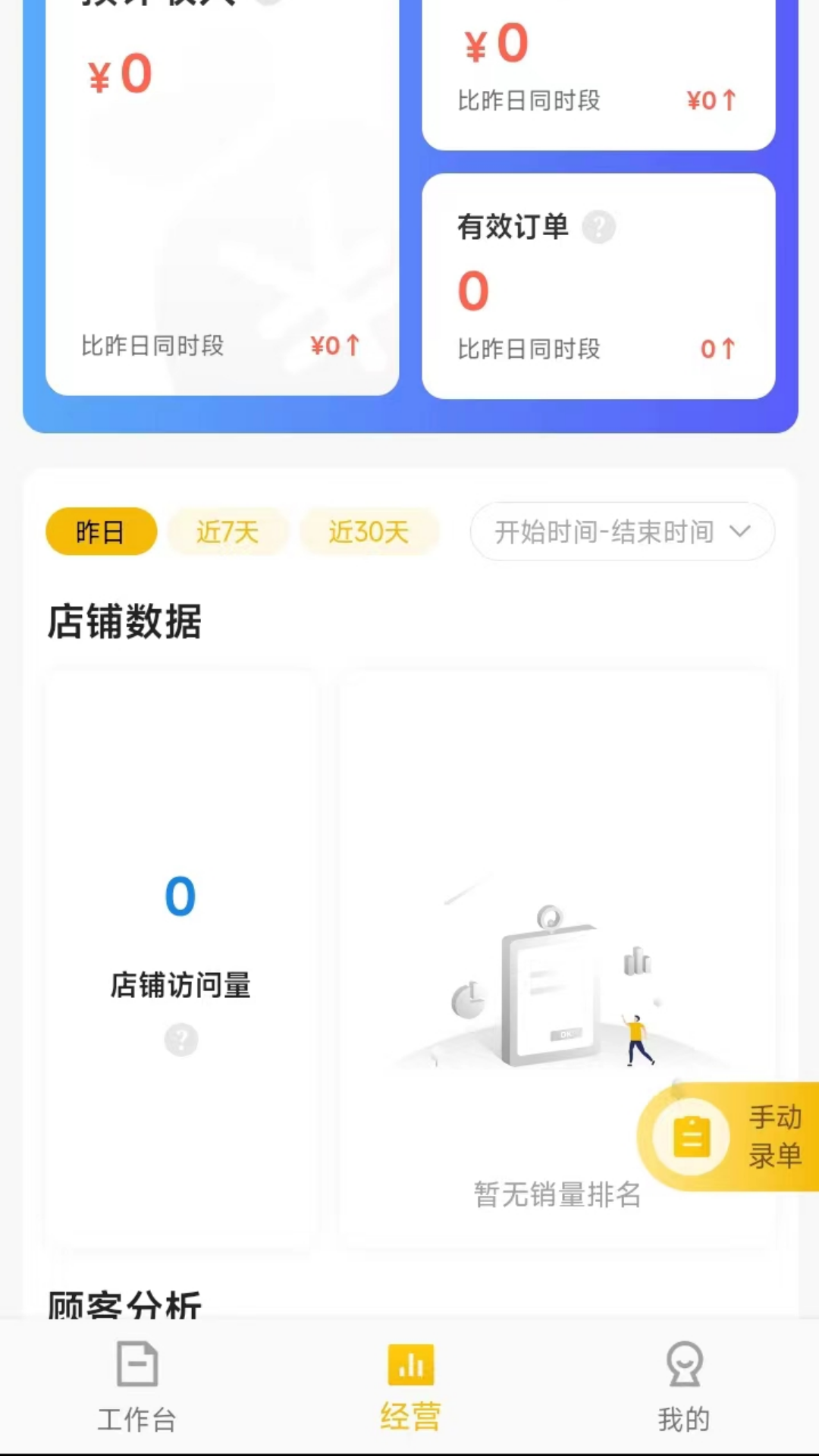Switch to the 我的 tab

point(684,1386)
